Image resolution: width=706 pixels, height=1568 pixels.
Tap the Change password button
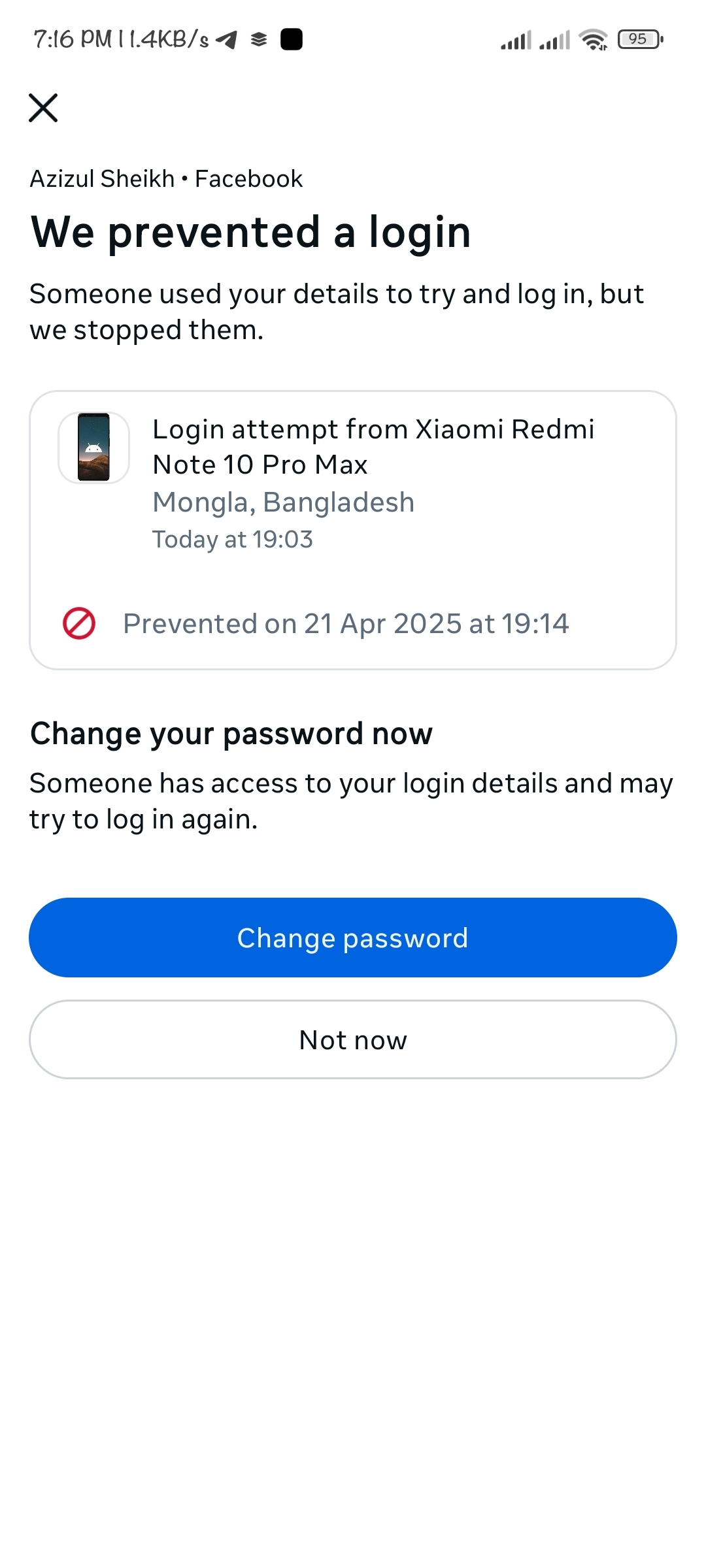pos(353,938)
